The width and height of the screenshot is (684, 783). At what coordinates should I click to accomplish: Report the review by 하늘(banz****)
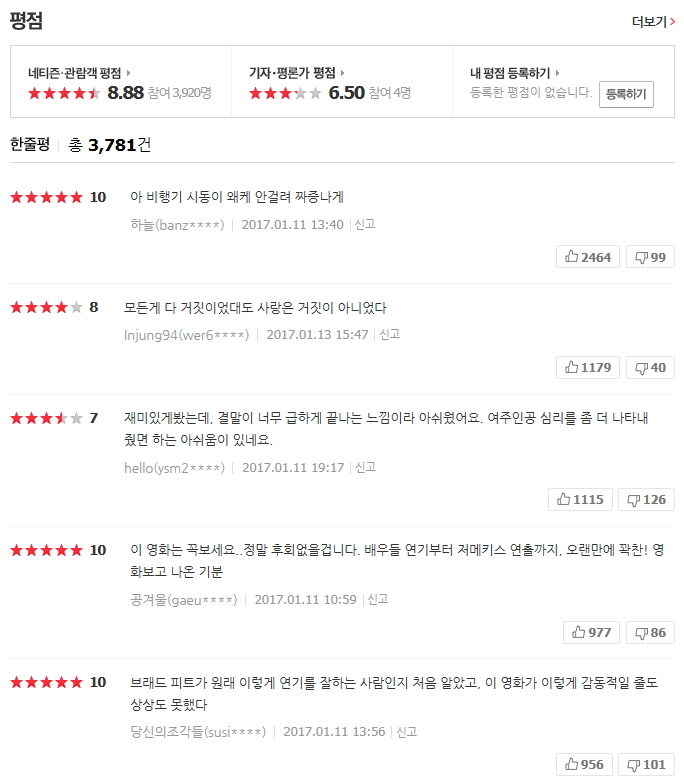pos(365,225)
